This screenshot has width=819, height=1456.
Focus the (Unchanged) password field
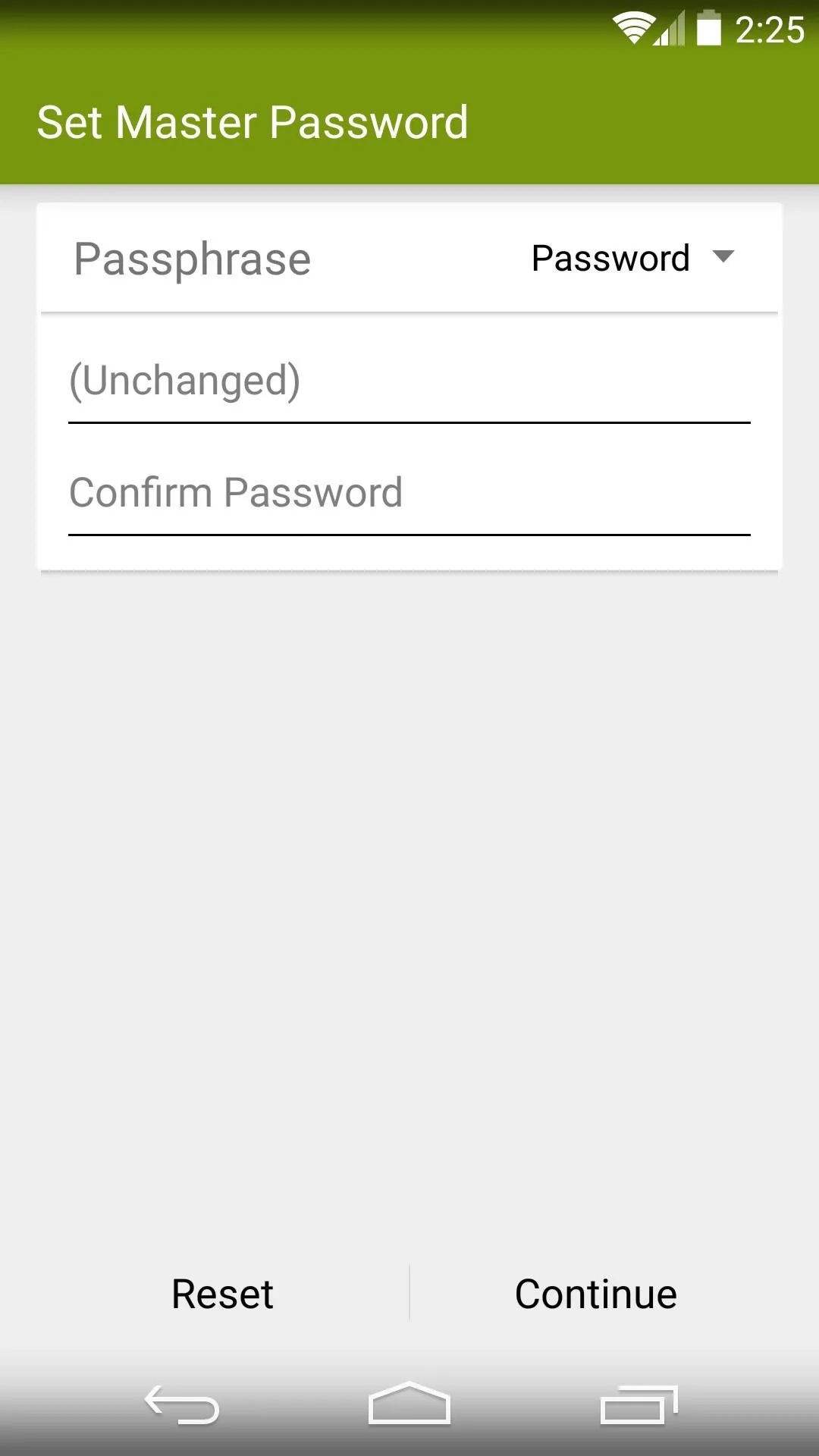click(x=409, y=381)
